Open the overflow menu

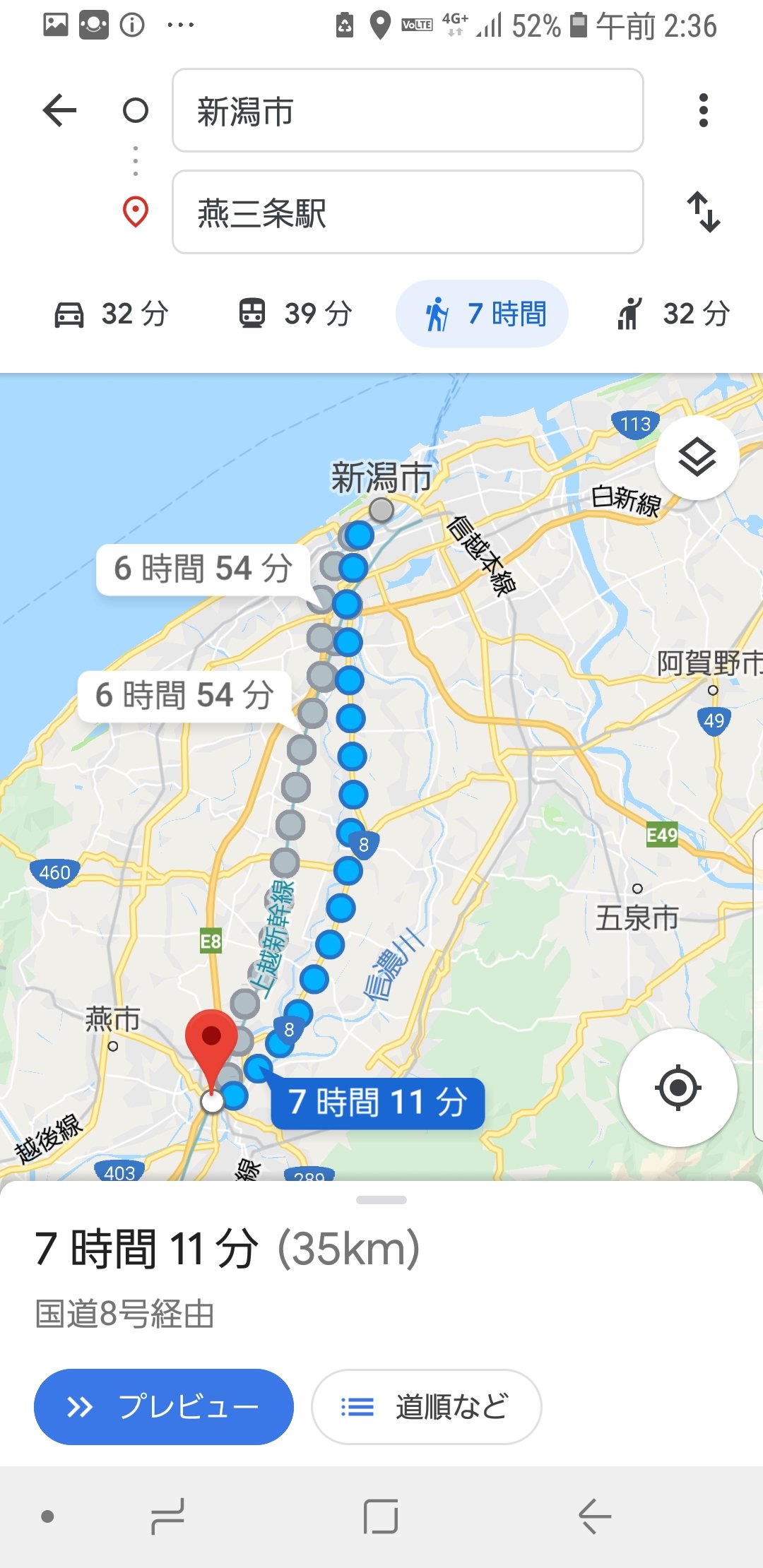(x=702, y=110)
